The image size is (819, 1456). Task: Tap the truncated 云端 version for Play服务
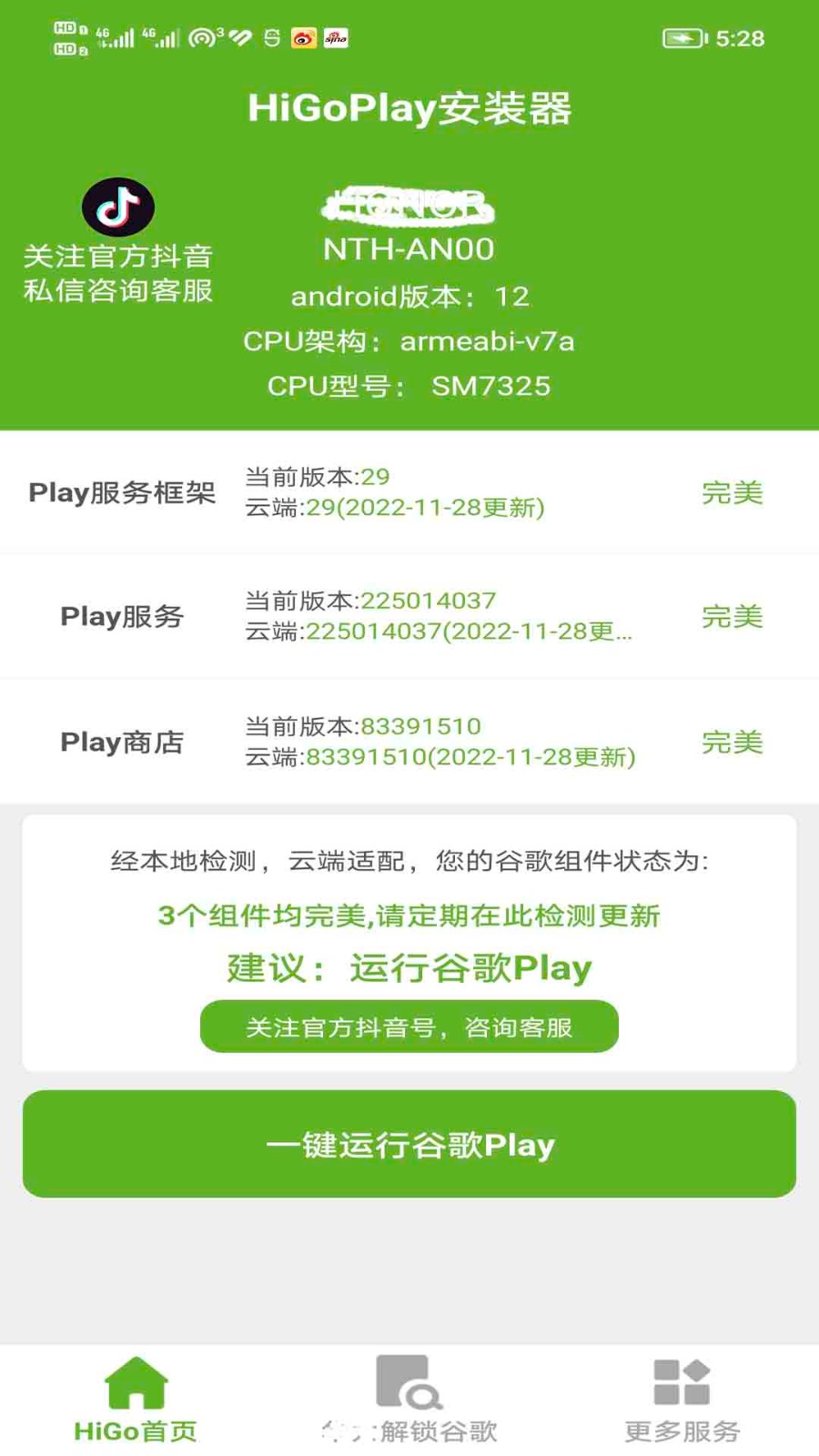[x=440, y=632]
